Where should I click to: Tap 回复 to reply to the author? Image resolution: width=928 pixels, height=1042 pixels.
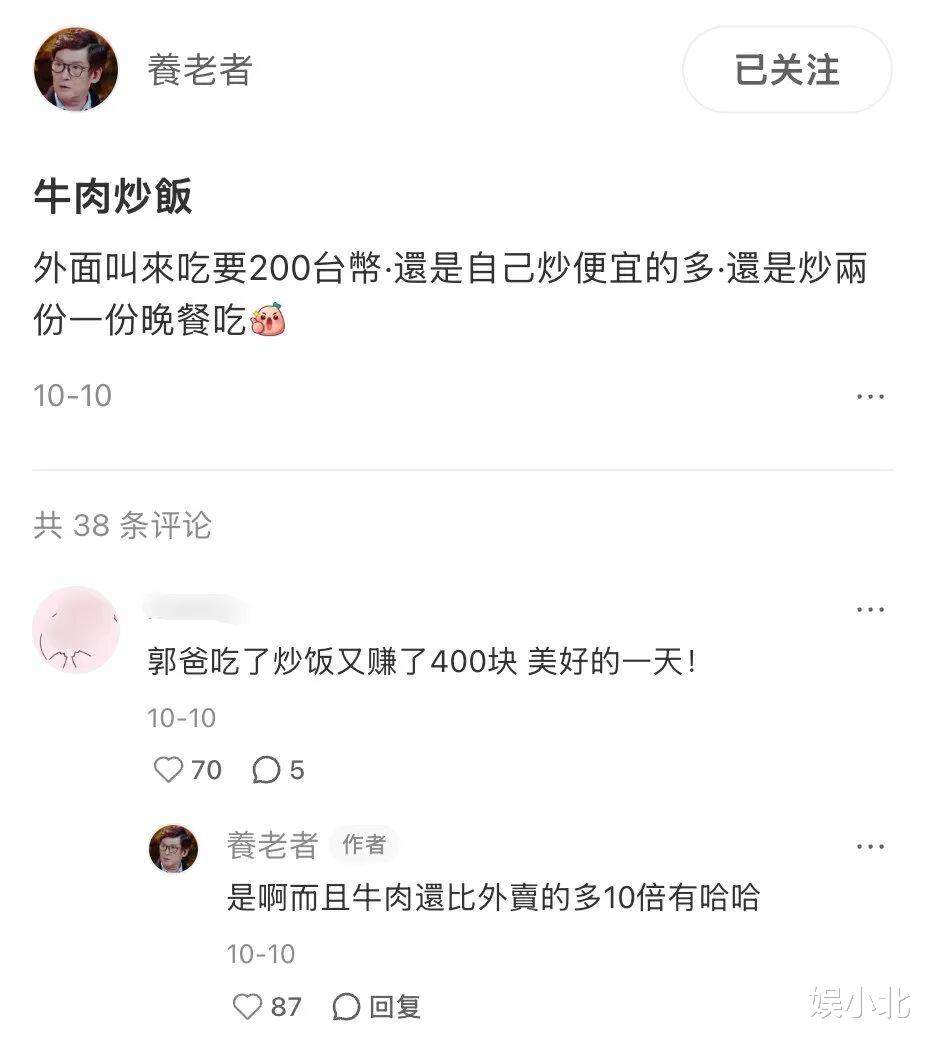tap(376, 1006)
